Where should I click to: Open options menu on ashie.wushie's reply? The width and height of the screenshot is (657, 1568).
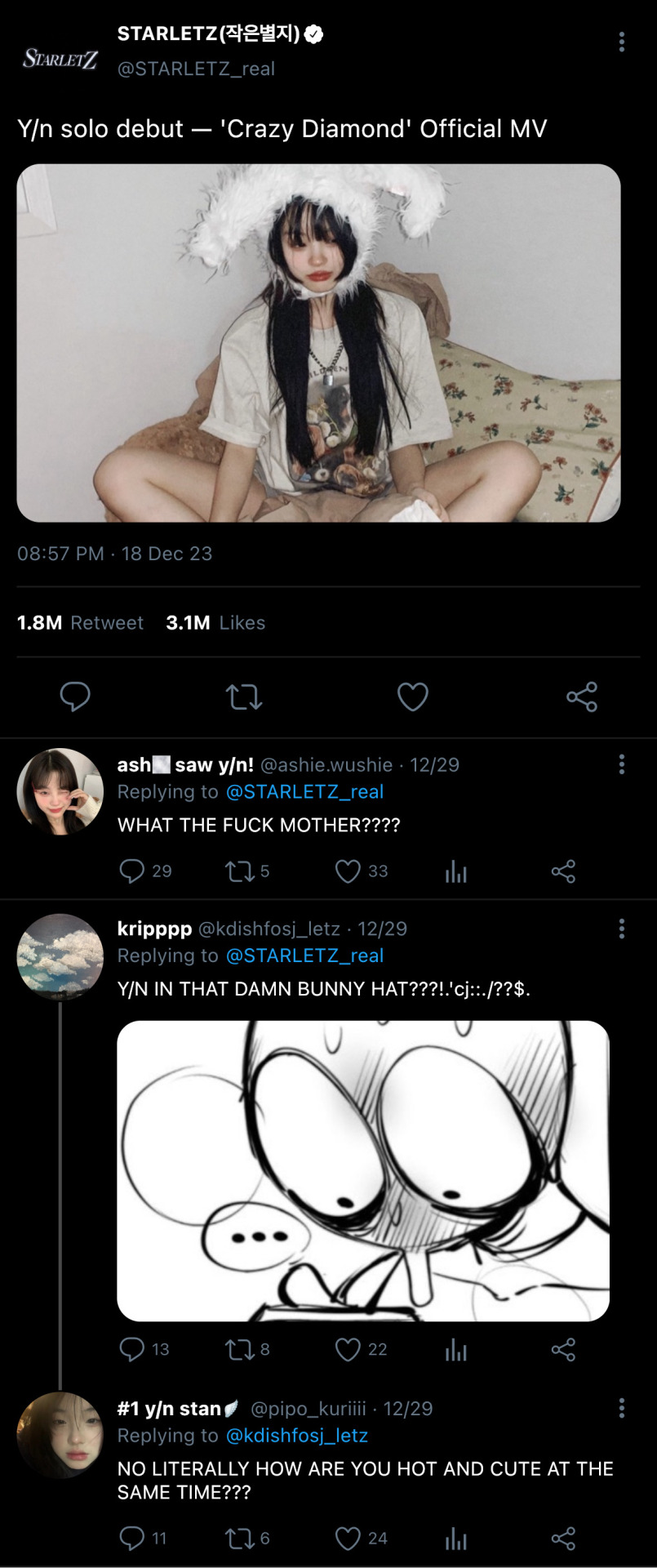pyautogui.click(x=621, y=764)
